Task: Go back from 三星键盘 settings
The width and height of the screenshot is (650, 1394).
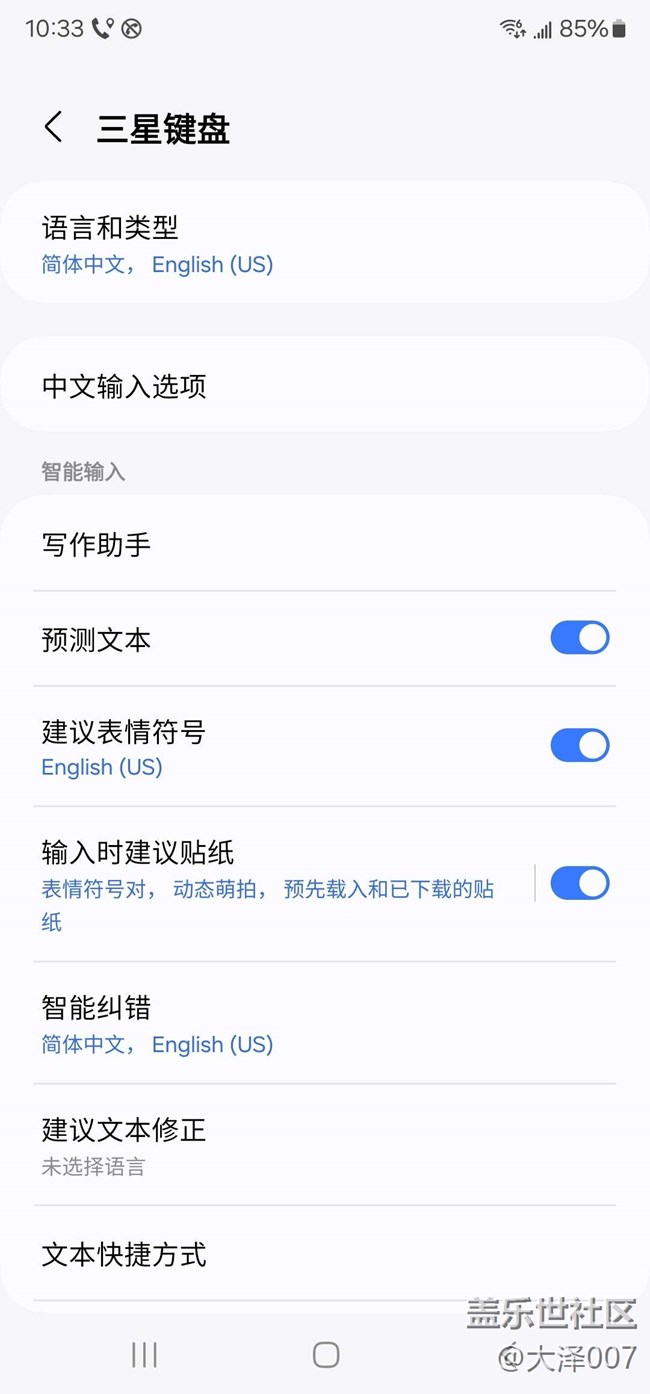Action: click(x=54, y=128)
